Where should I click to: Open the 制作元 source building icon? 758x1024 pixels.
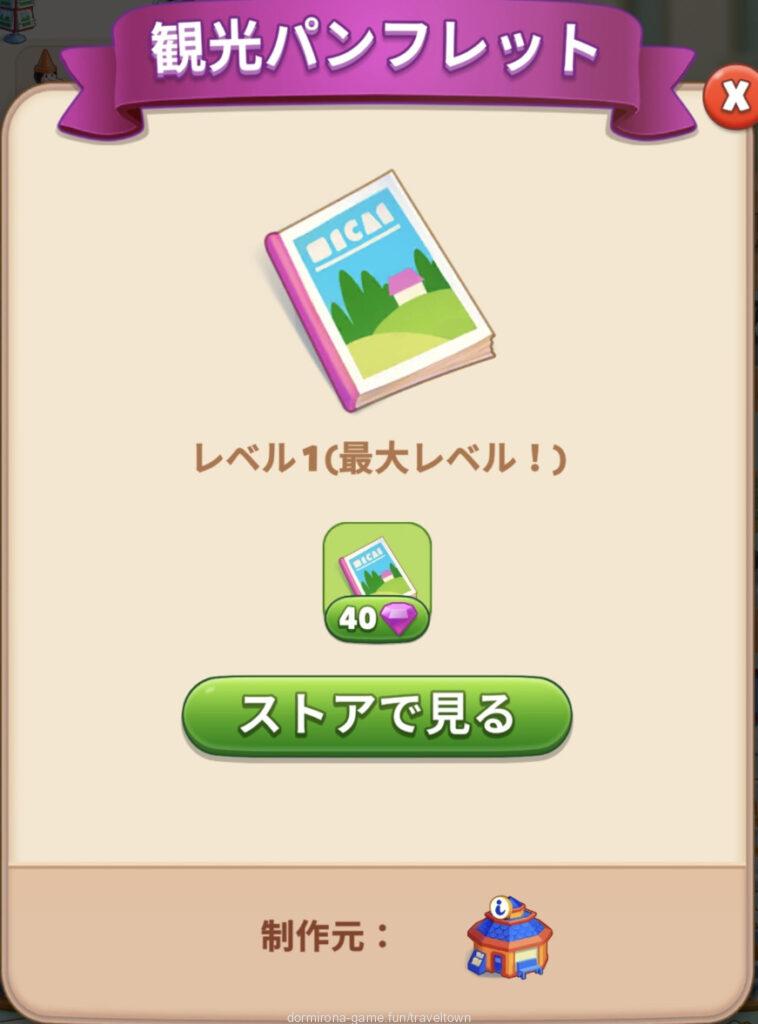coord(509,937)
